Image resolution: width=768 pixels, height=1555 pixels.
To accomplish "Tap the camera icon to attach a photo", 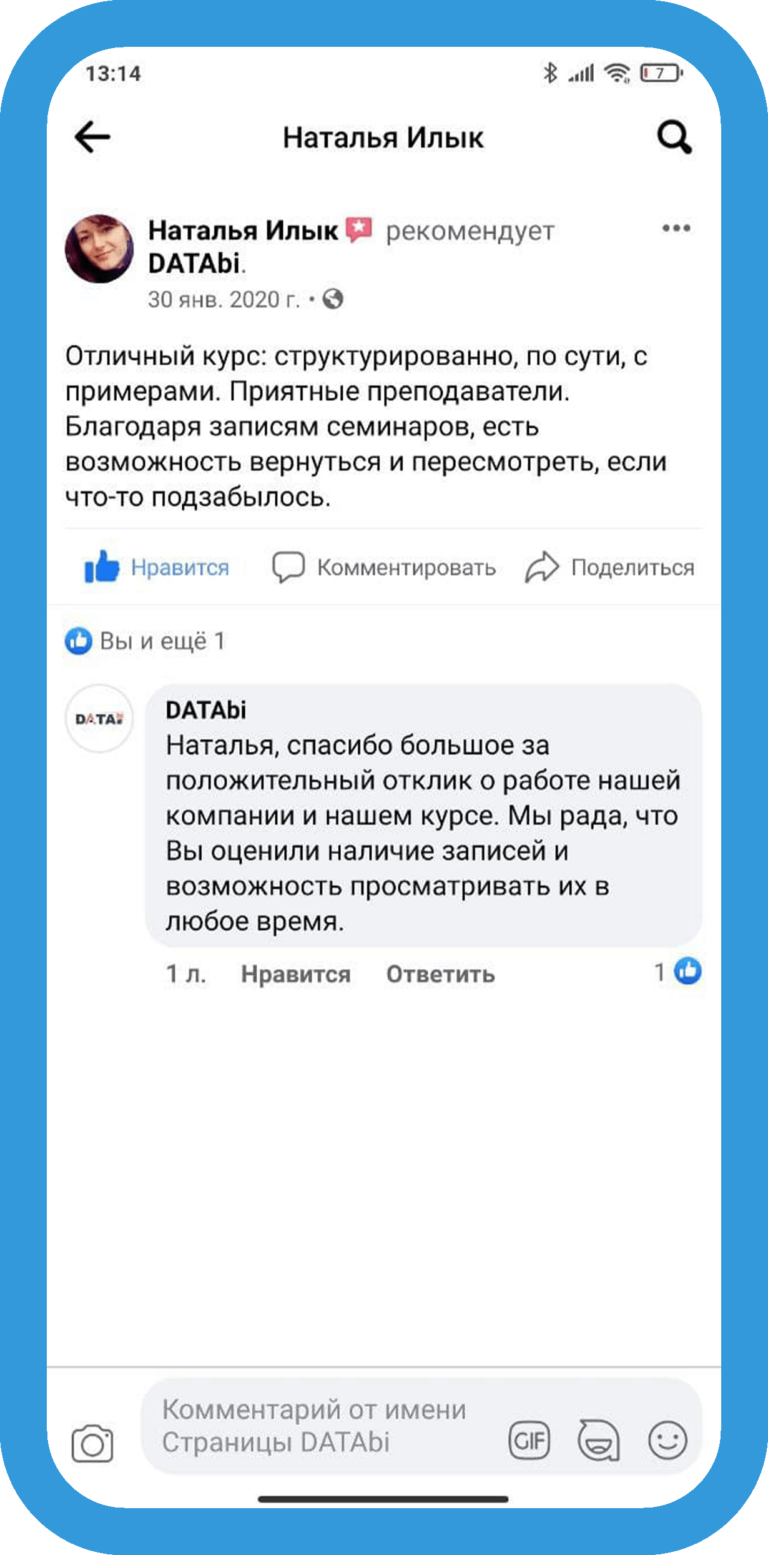I will click(92, 1443).
